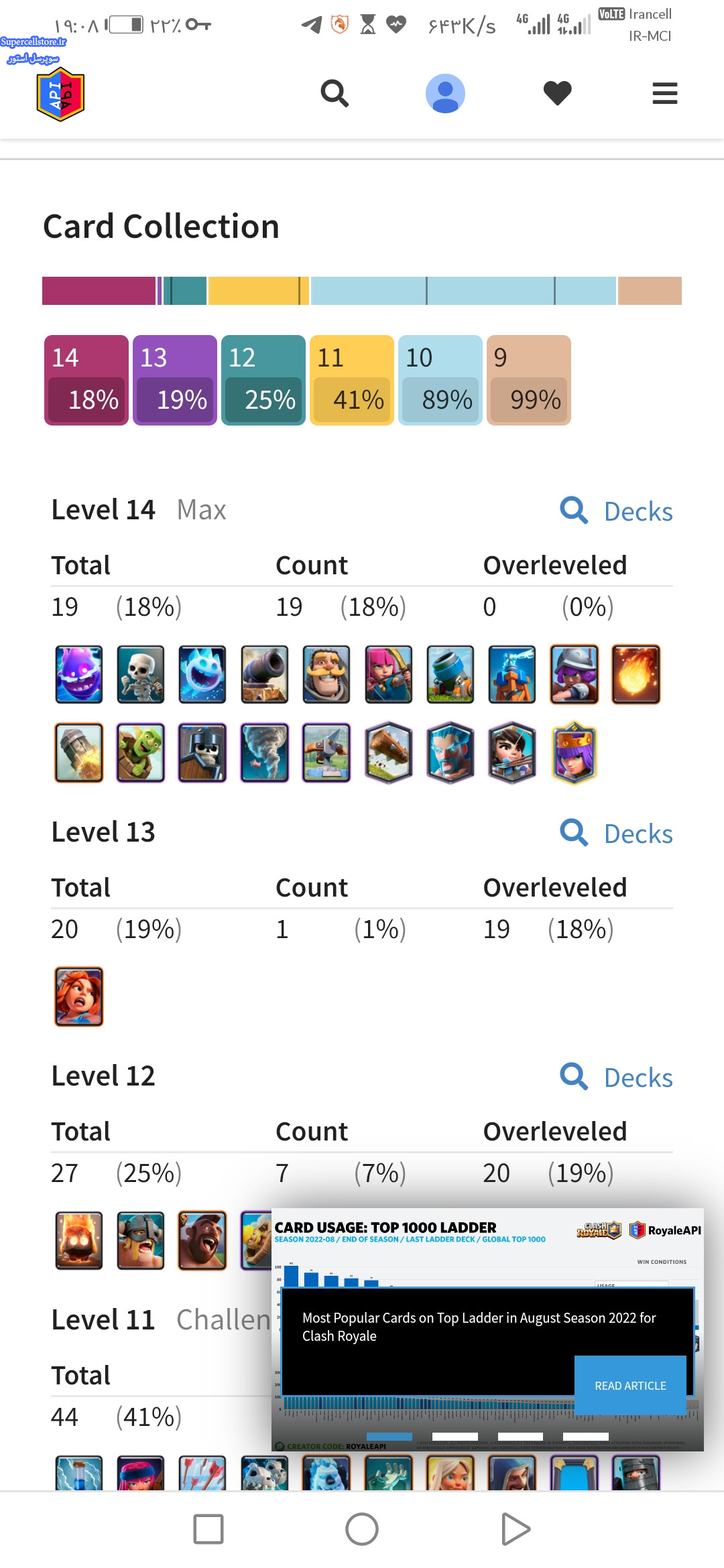724x1568 pixels.
Task: Search decks for Level 12 cards
Action: 616,1077
